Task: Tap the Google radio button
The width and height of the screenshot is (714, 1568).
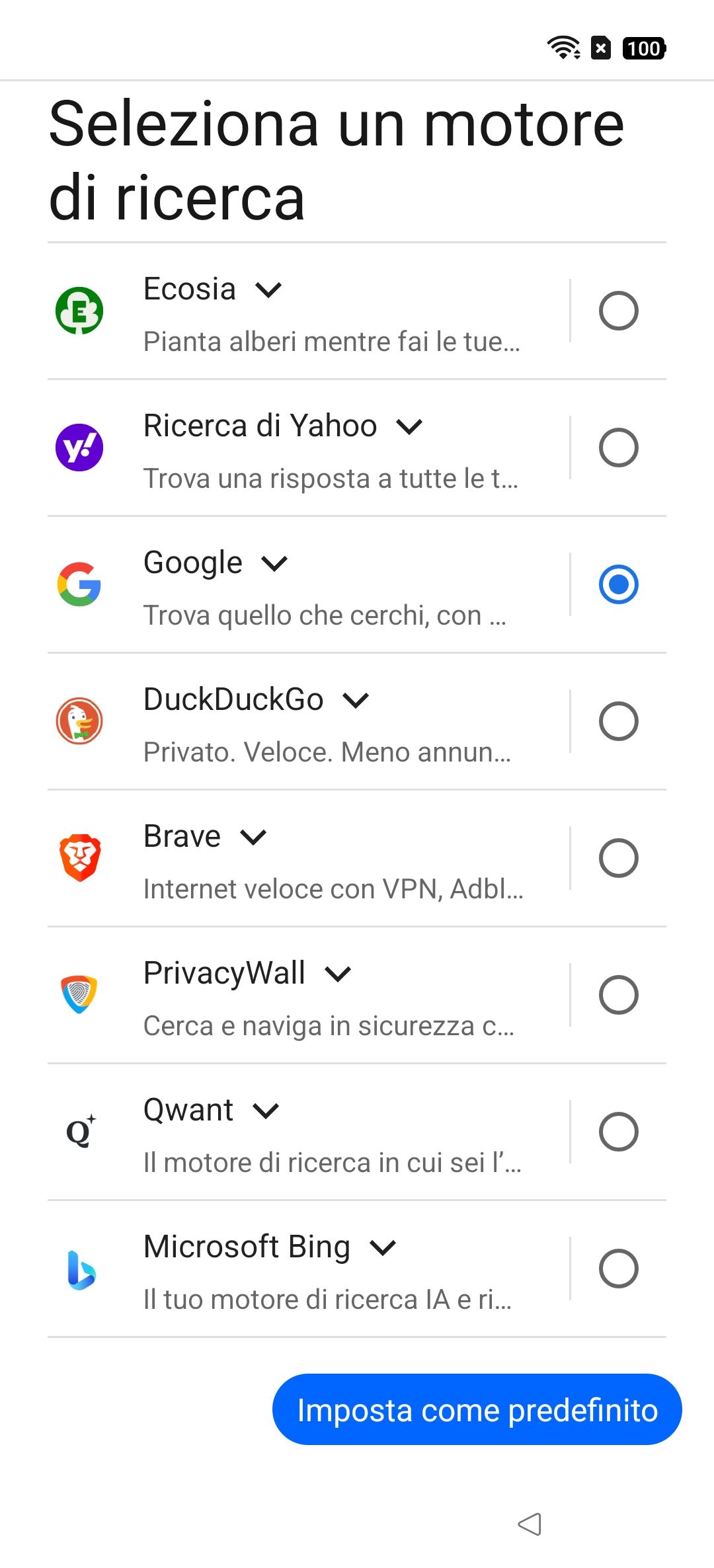Action: pos(618,584)
